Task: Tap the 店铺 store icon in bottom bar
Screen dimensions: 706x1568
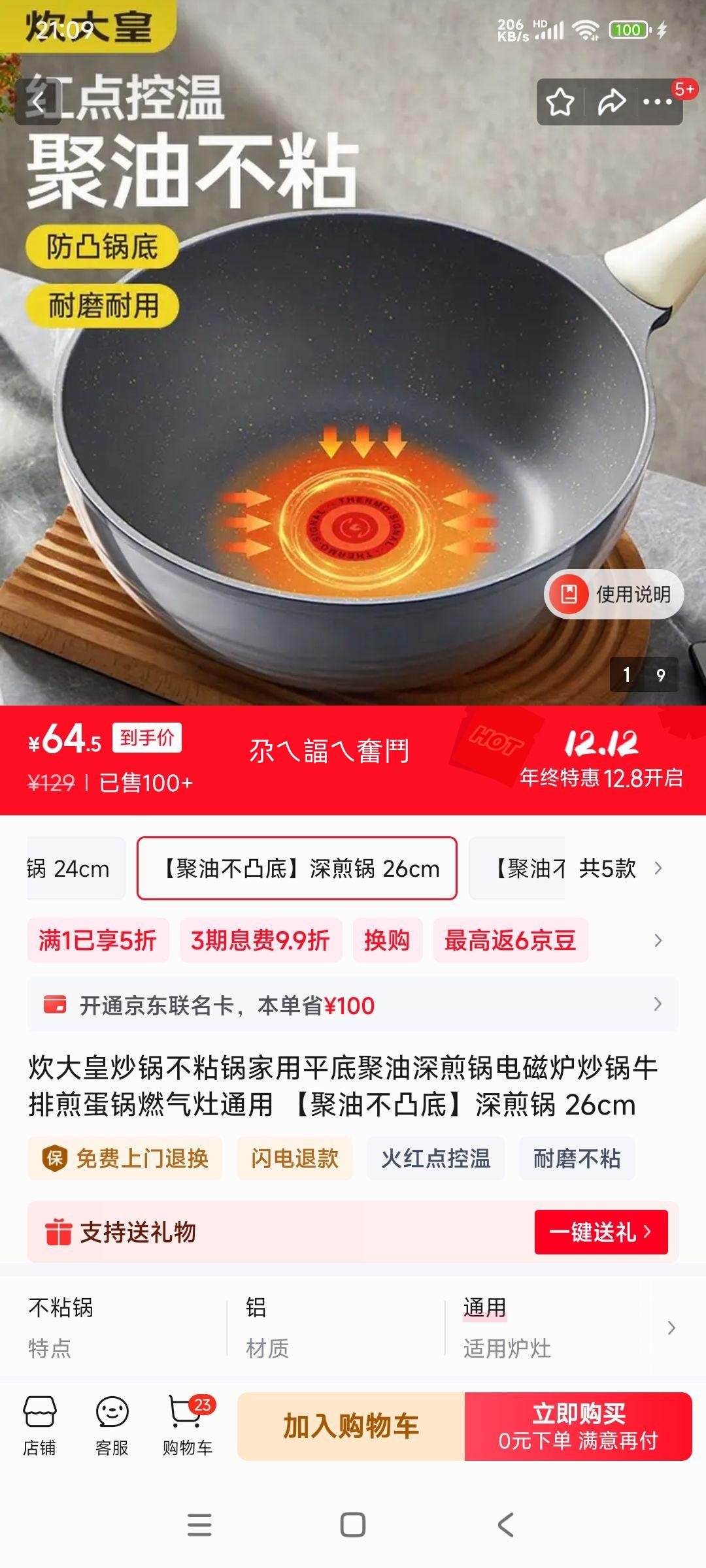Action: click(x=41, y=1426)
